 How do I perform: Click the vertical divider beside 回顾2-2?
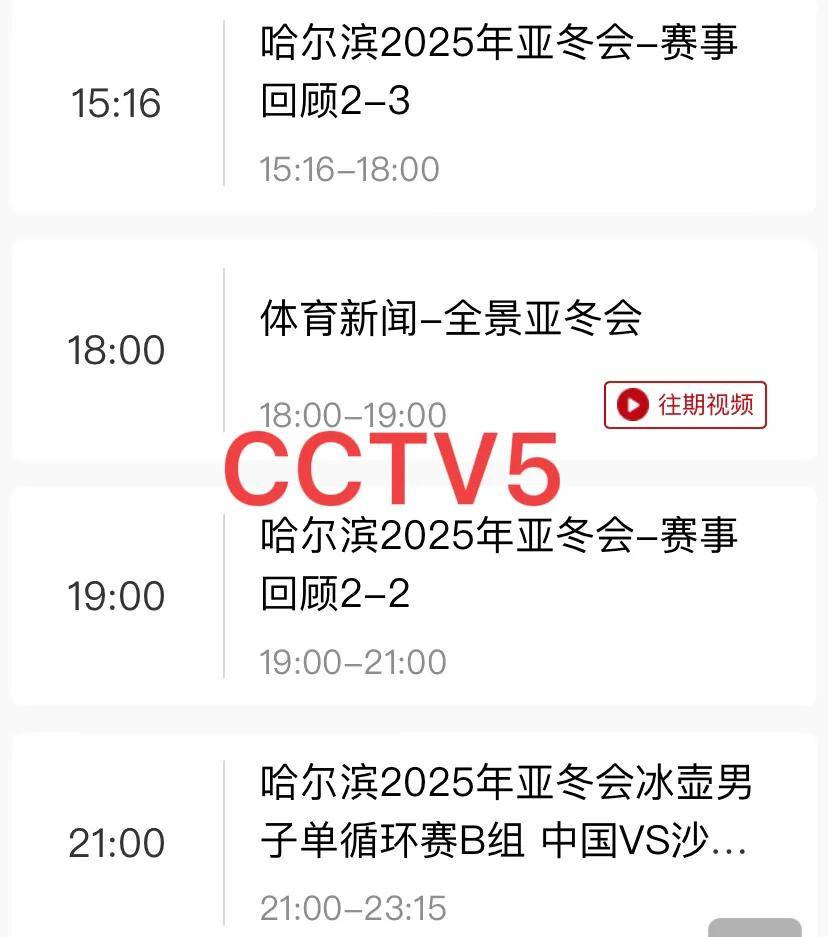point(226,595)
